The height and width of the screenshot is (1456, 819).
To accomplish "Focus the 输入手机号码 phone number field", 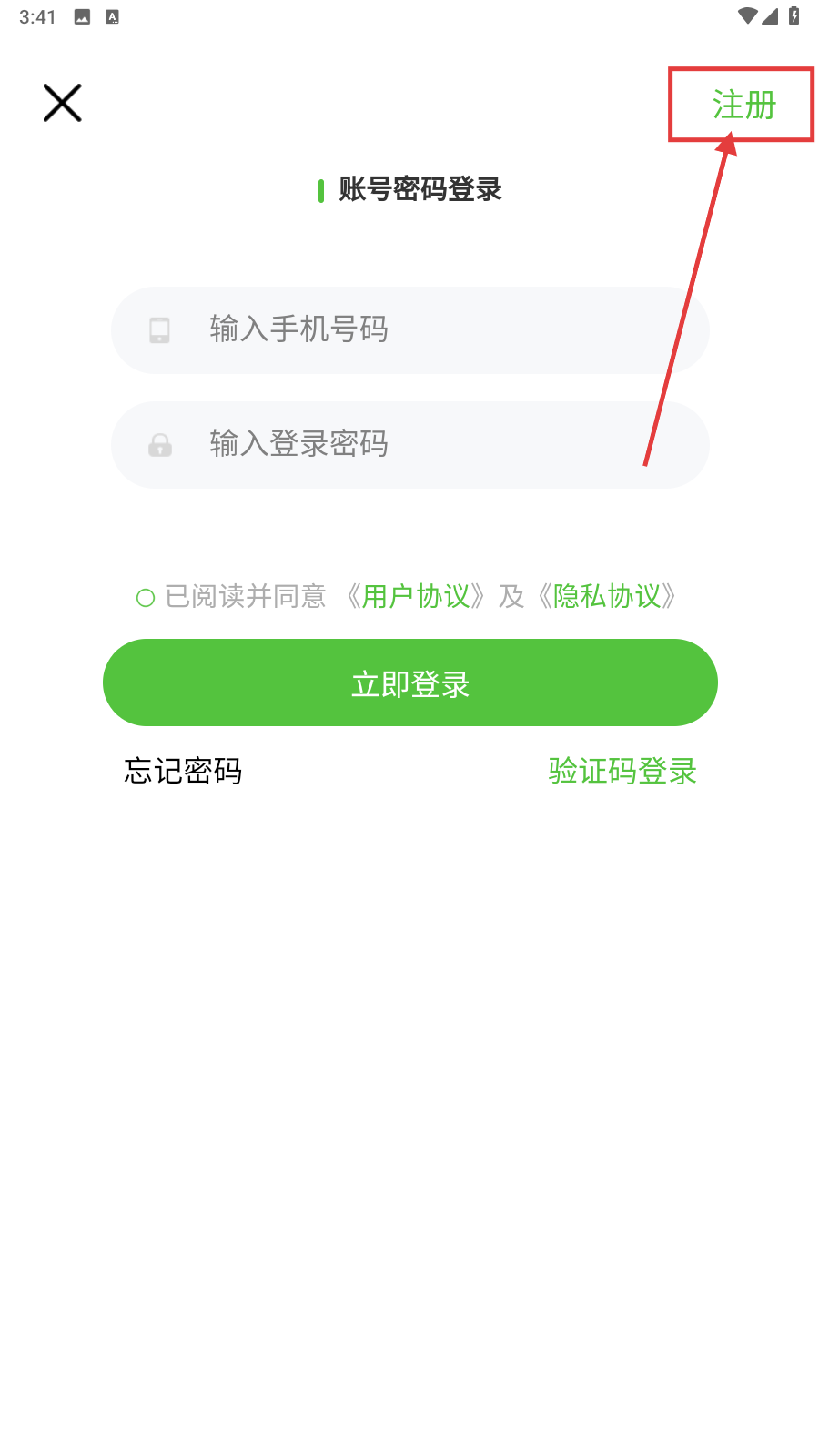I will [409, 329].
